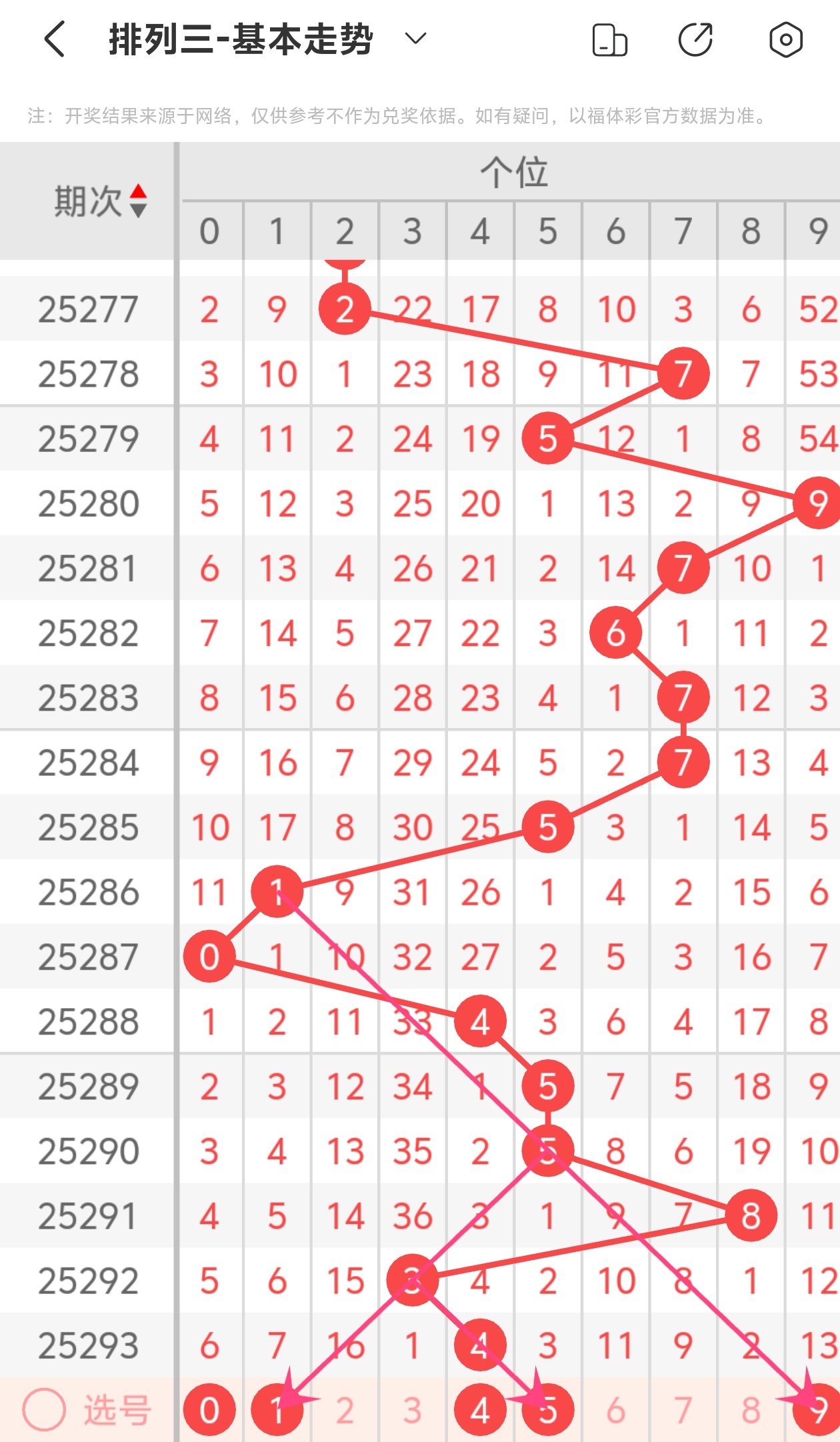Viewport: 840px width, 1442px height.
Task: Select number 7 in the selection row
Action: (683, 1409)
